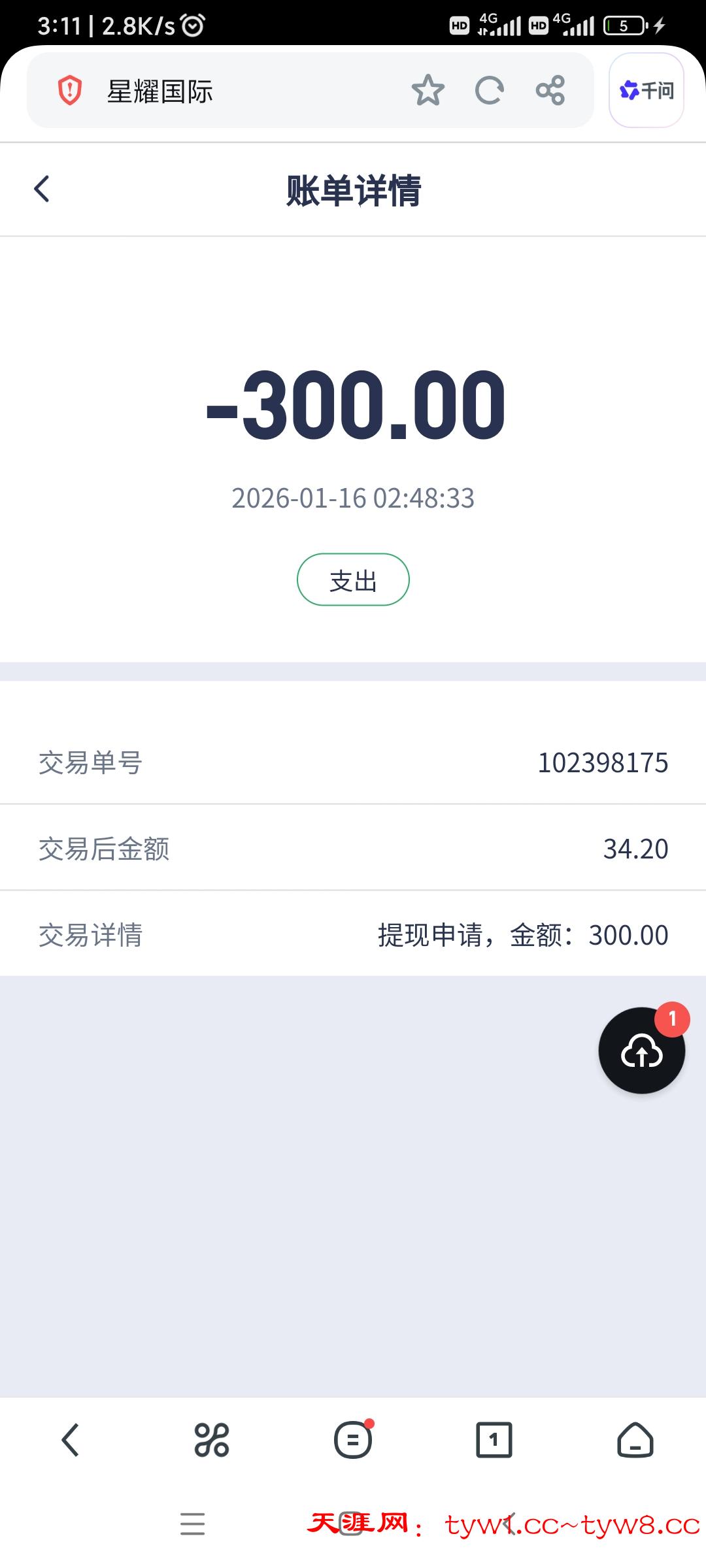Go to the browser home page
The image size is (706, 1568).
(x=635, y=1440)
